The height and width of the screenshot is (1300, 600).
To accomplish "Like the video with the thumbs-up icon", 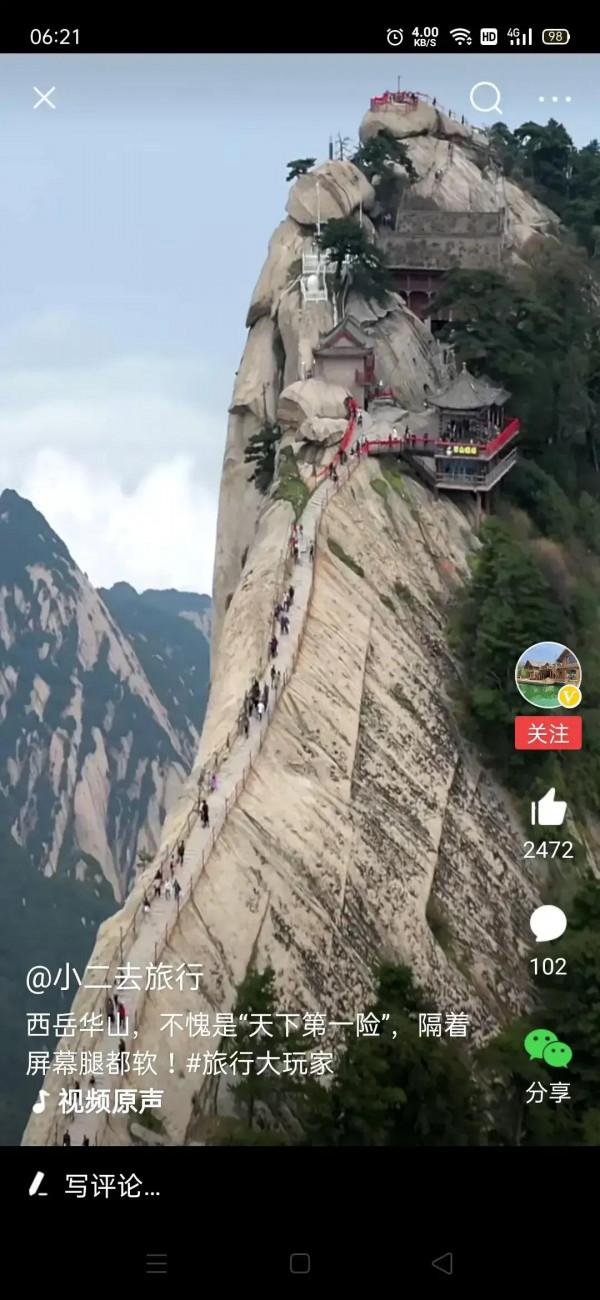I will click(x=548, y=807).
